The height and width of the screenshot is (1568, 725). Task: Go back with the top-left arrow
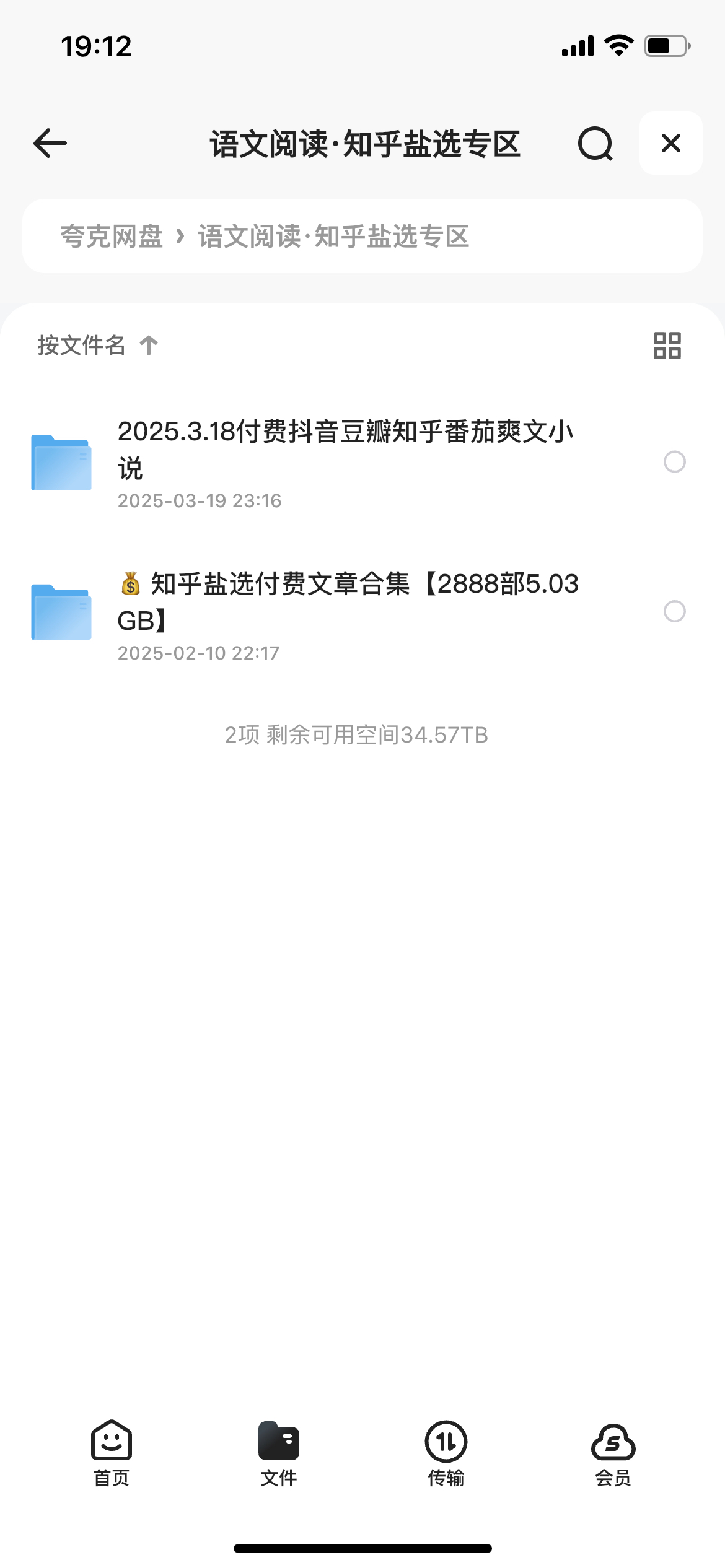(x=50, y=143)
